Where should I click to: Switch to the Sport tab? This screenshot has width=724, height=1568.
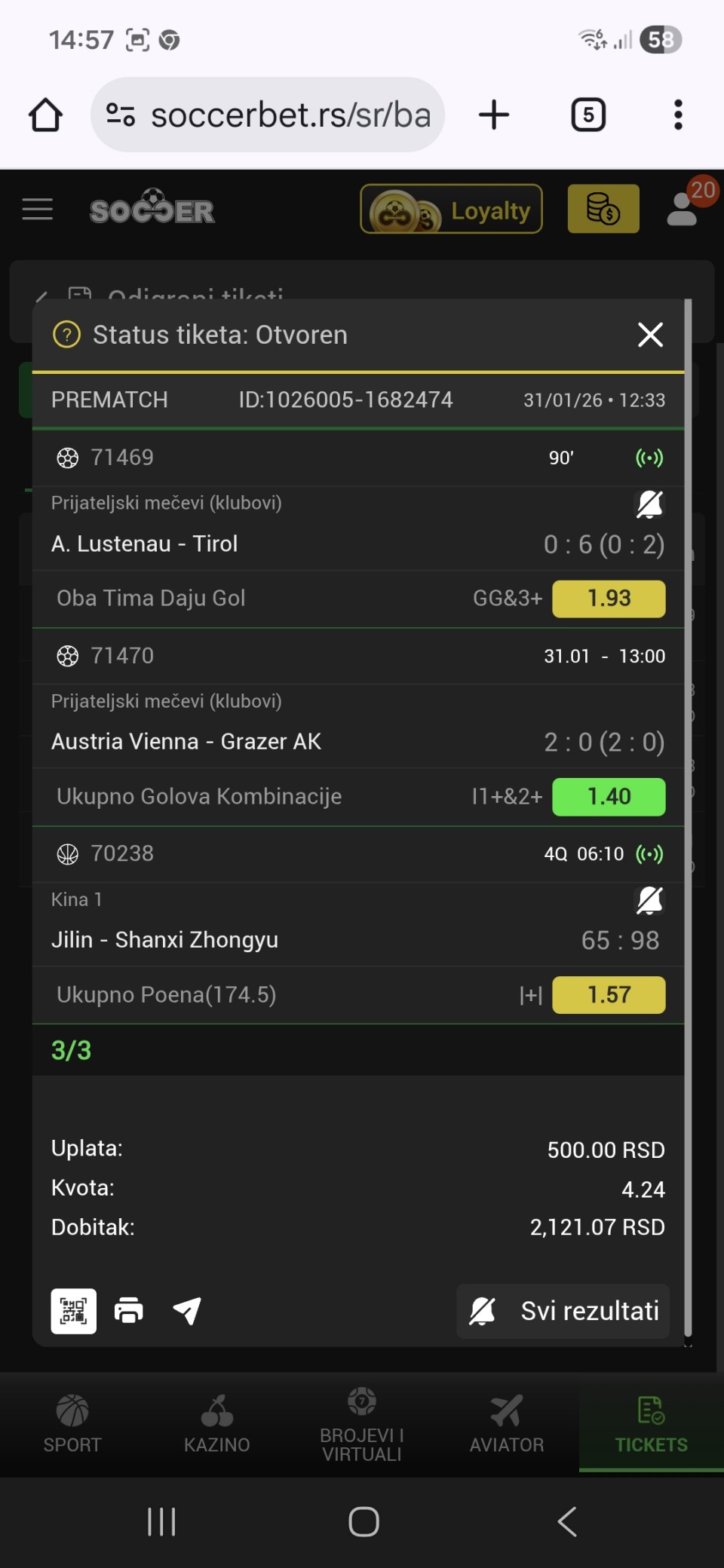tap(72, 1423)
